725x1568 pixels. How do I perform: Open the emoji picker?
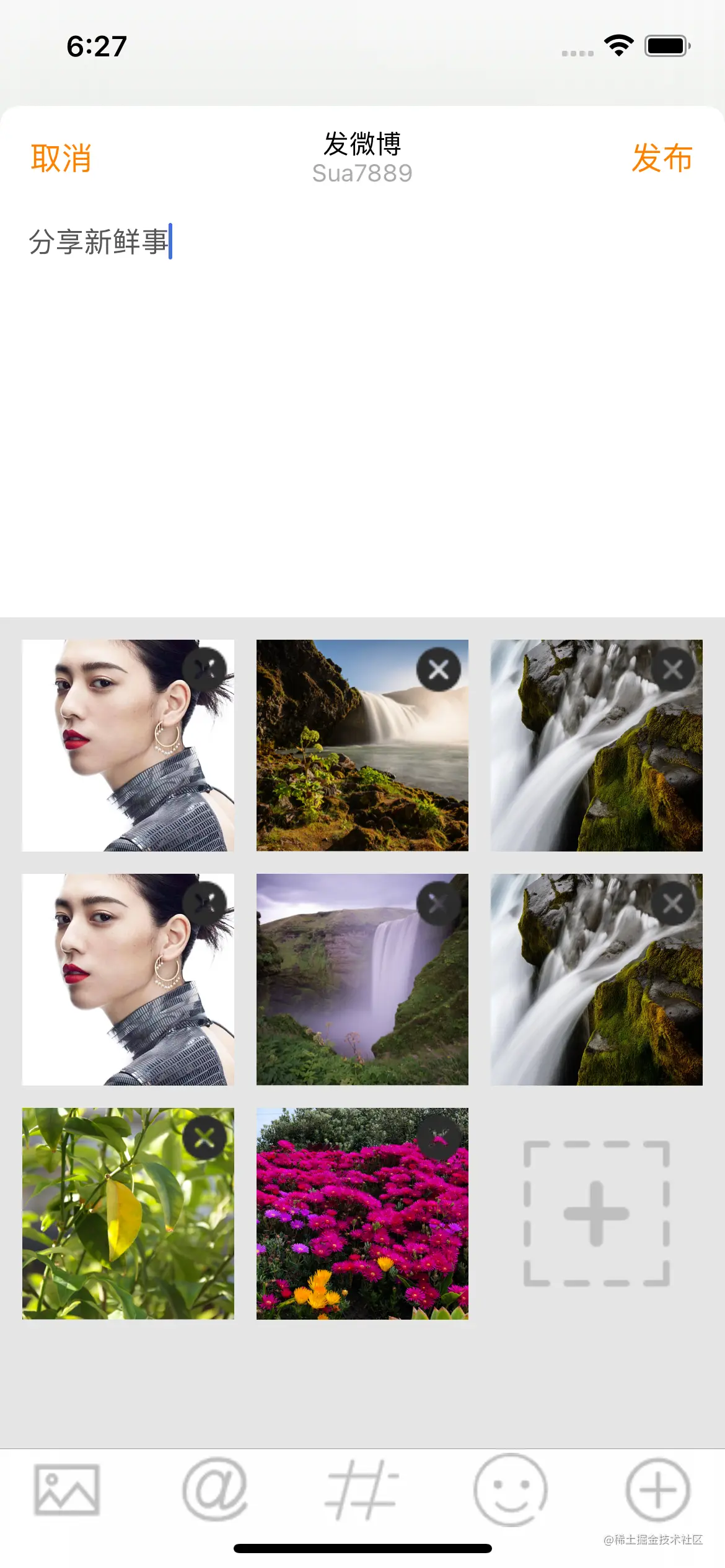click(x=510, y=1489)
